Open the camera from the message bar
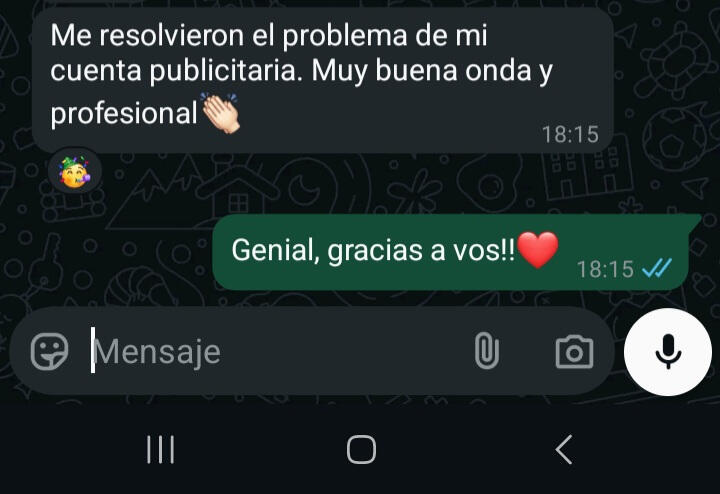This screenshot has width=720, height=494. [x=573, y=351]
